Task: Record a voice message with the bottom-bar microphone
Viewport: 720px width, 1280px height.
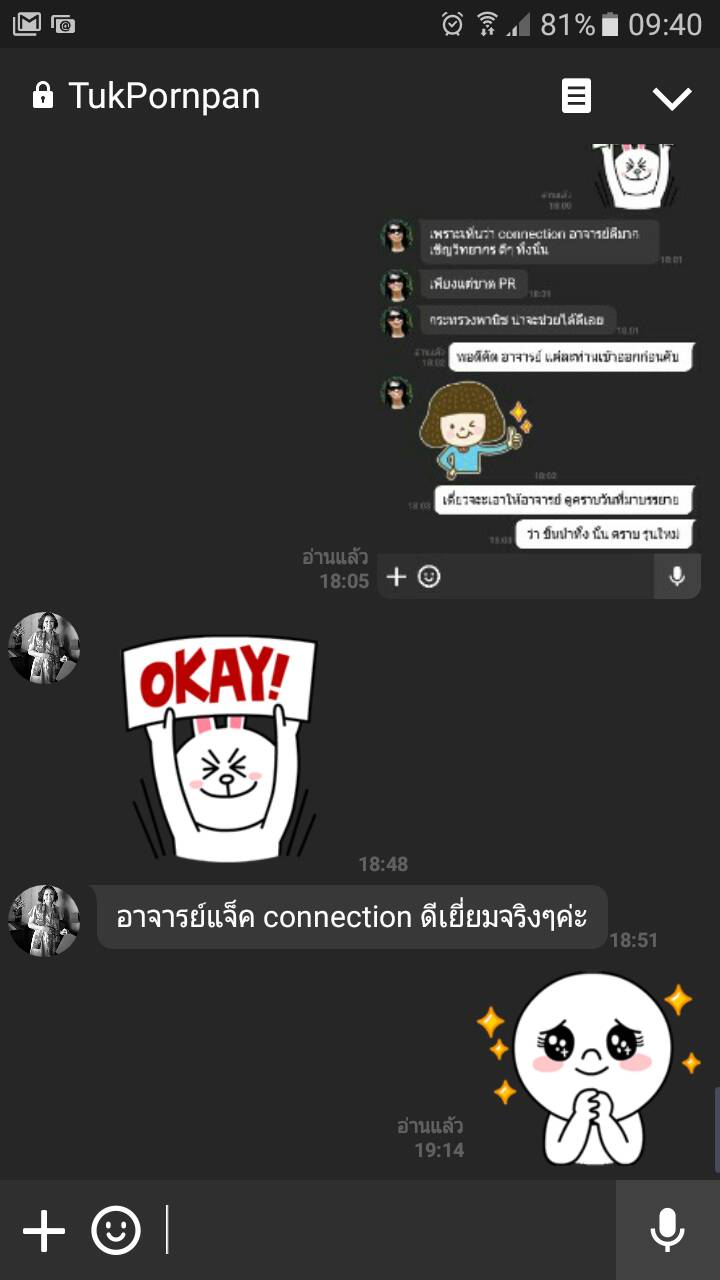Action: coord(667,1230)
